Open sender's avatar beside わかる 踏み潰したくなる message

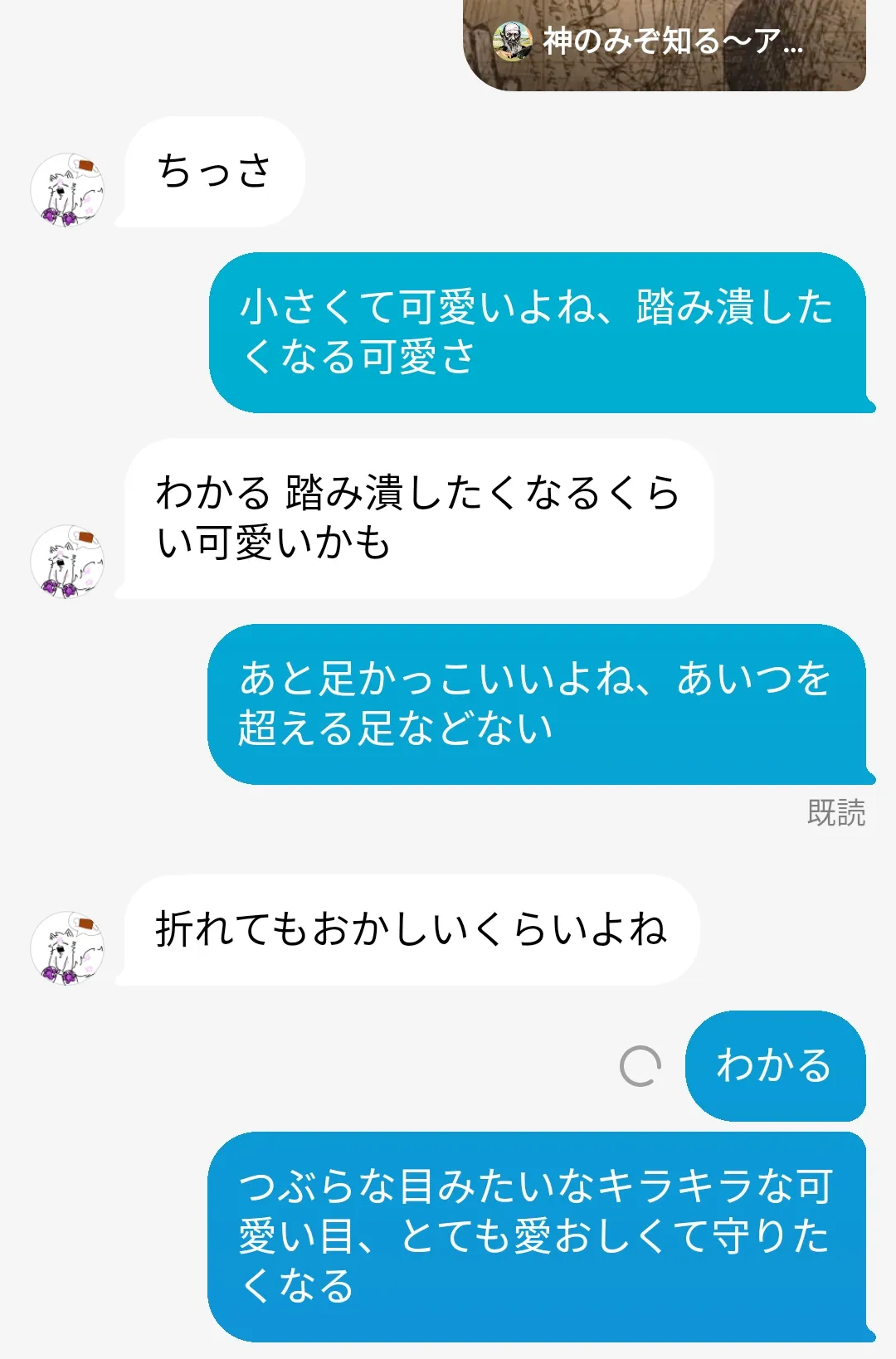tap(67, 562)
